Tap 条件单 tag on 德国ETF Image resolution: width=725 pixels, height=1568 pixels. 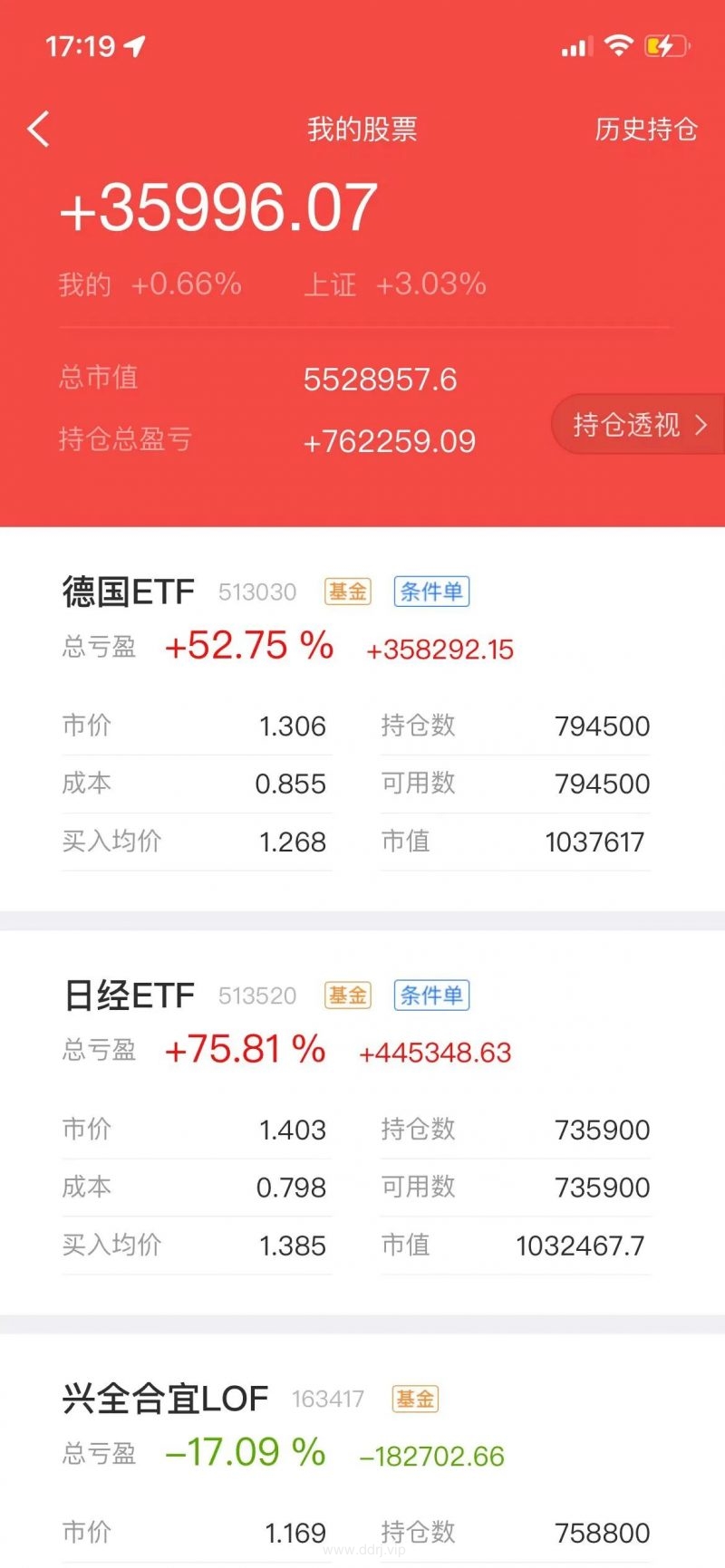(x=431, y=592)
